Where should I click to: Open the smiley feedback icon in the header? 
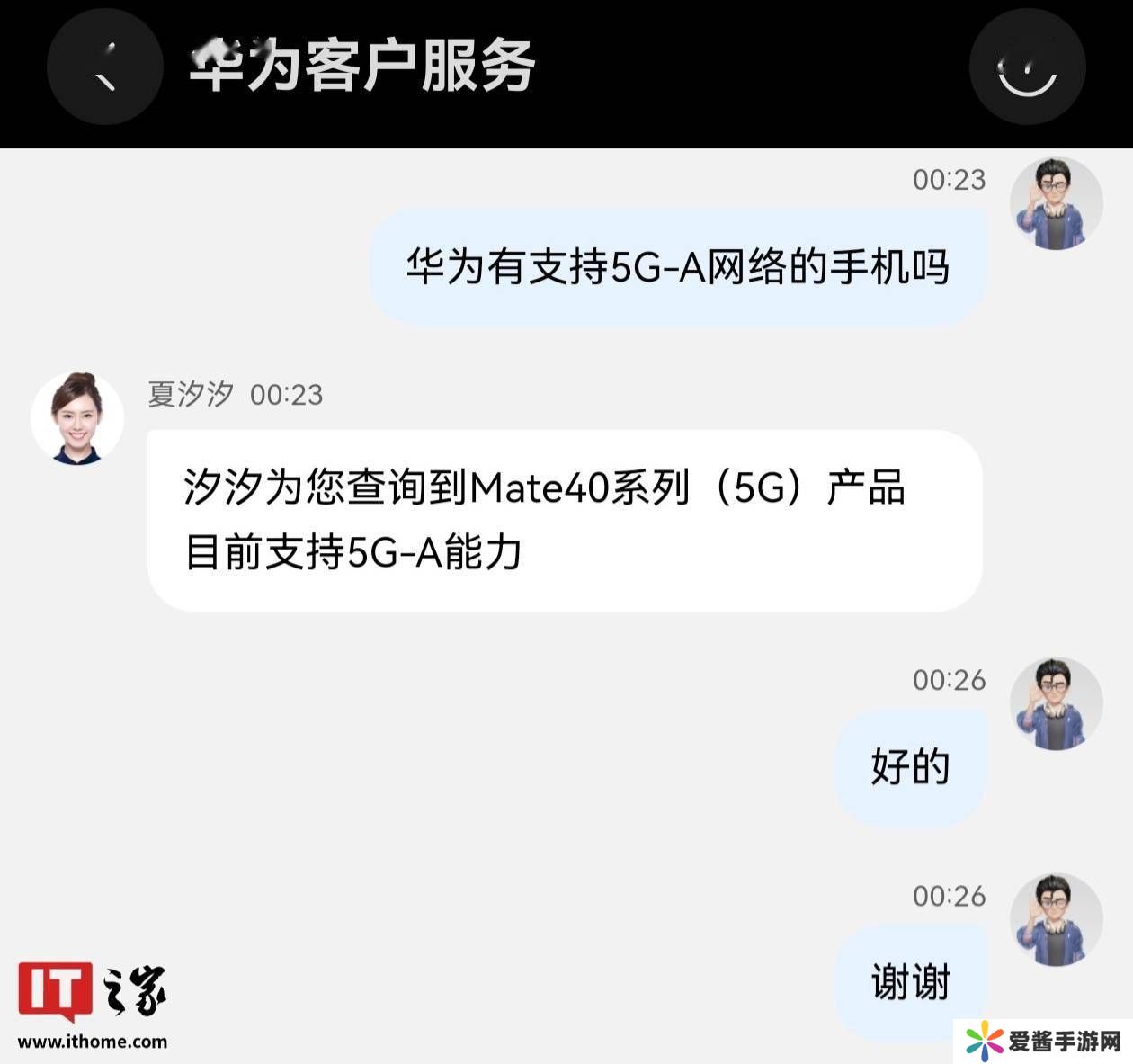pos(1027,67)
